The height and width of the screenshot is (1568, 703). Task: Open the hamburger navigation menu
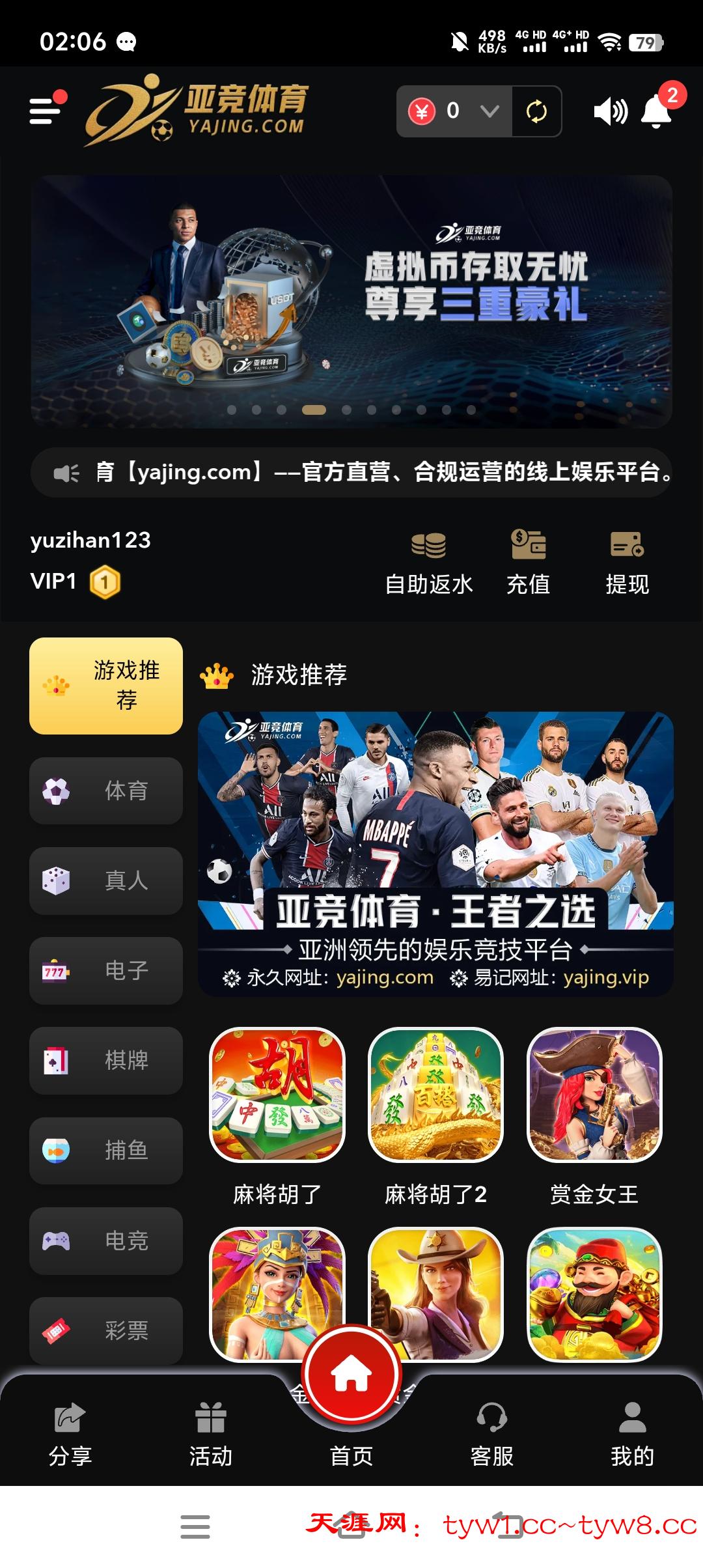[44, 111]
